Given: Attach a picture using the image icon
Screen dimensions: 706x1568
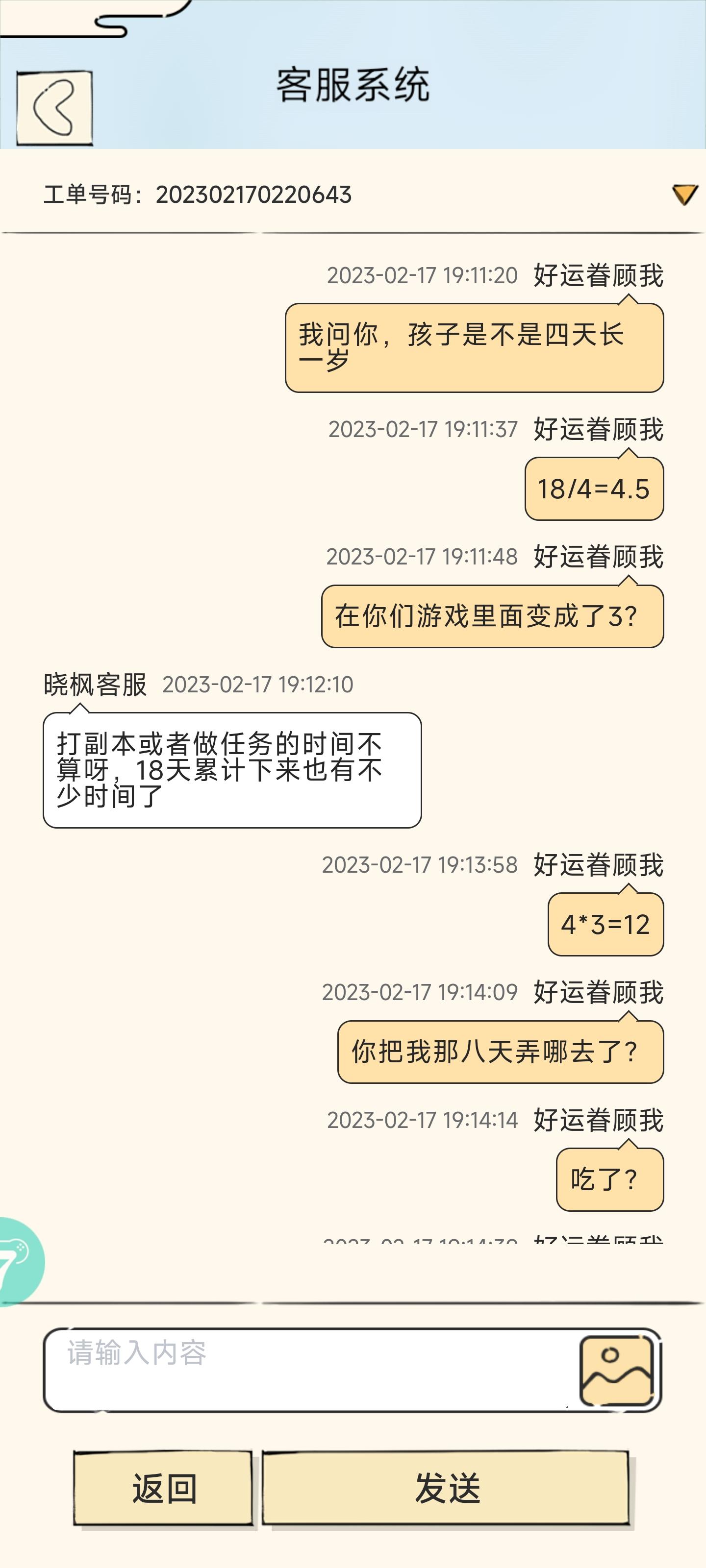Looking at the screenshot, I should pyautogui.click(x=616, y=1370).
